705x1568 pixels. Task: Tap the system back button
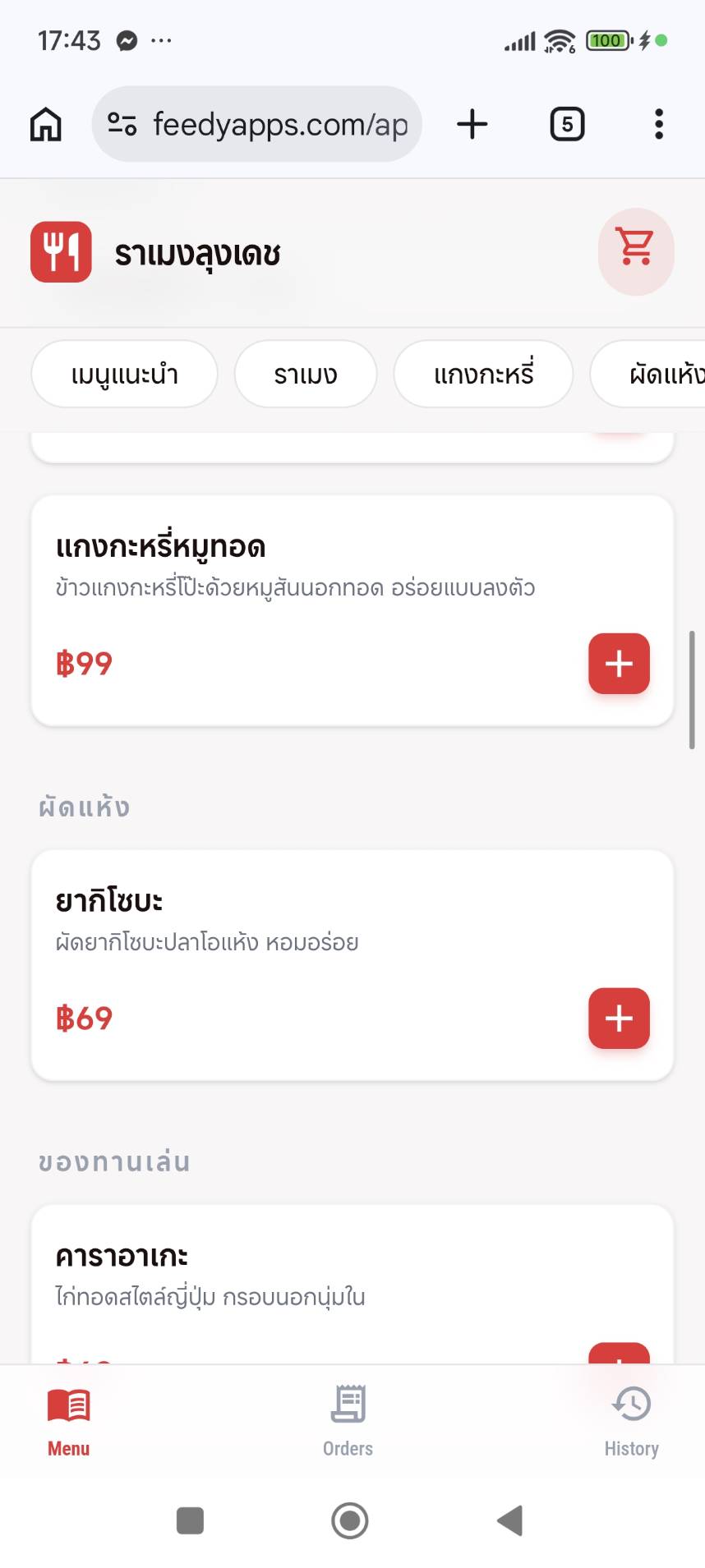[x=510, y=1520]
